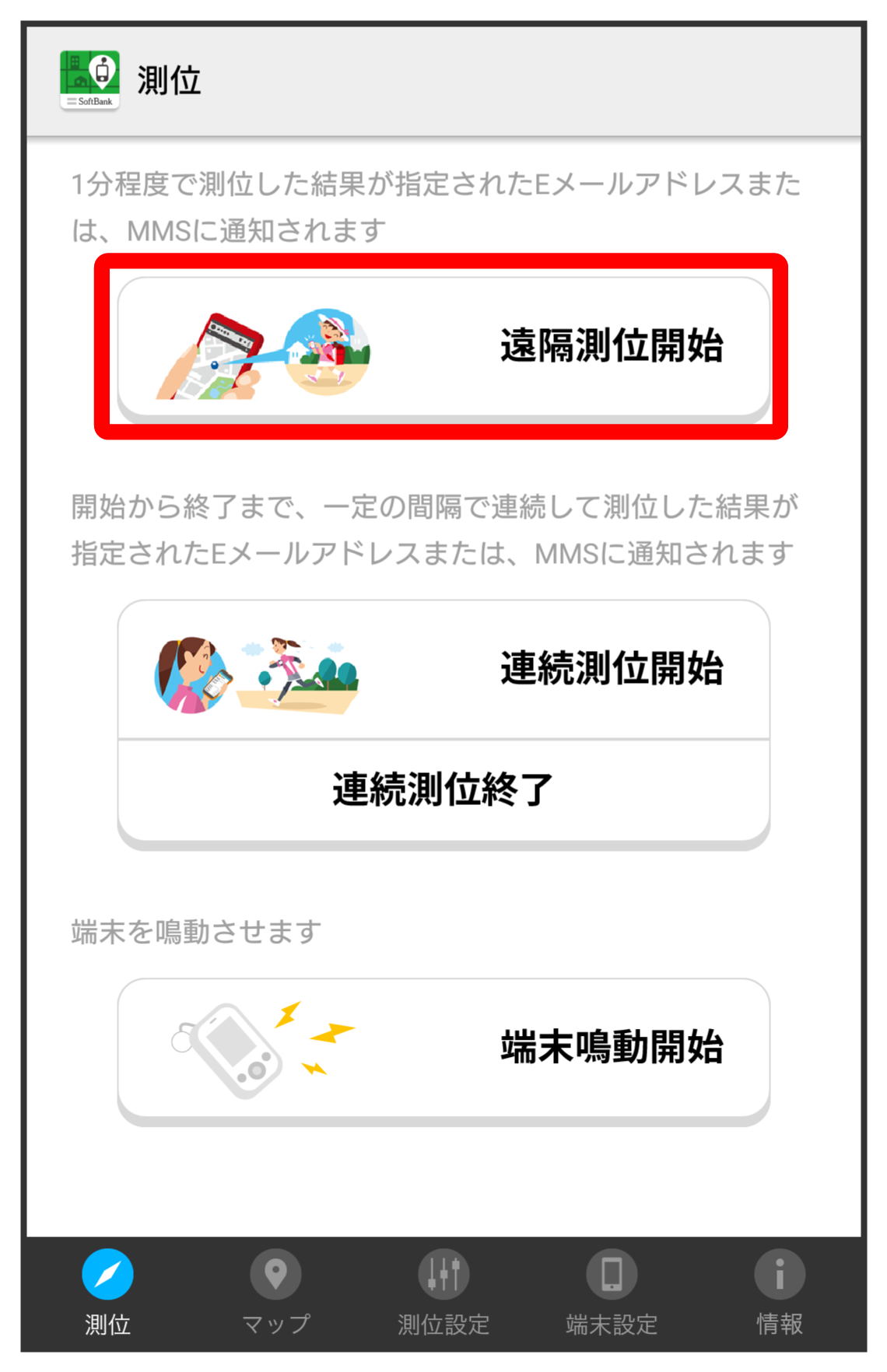Open the 情報 tab
Viewport: 887px width, 1372px height.
click(779, 1291)
